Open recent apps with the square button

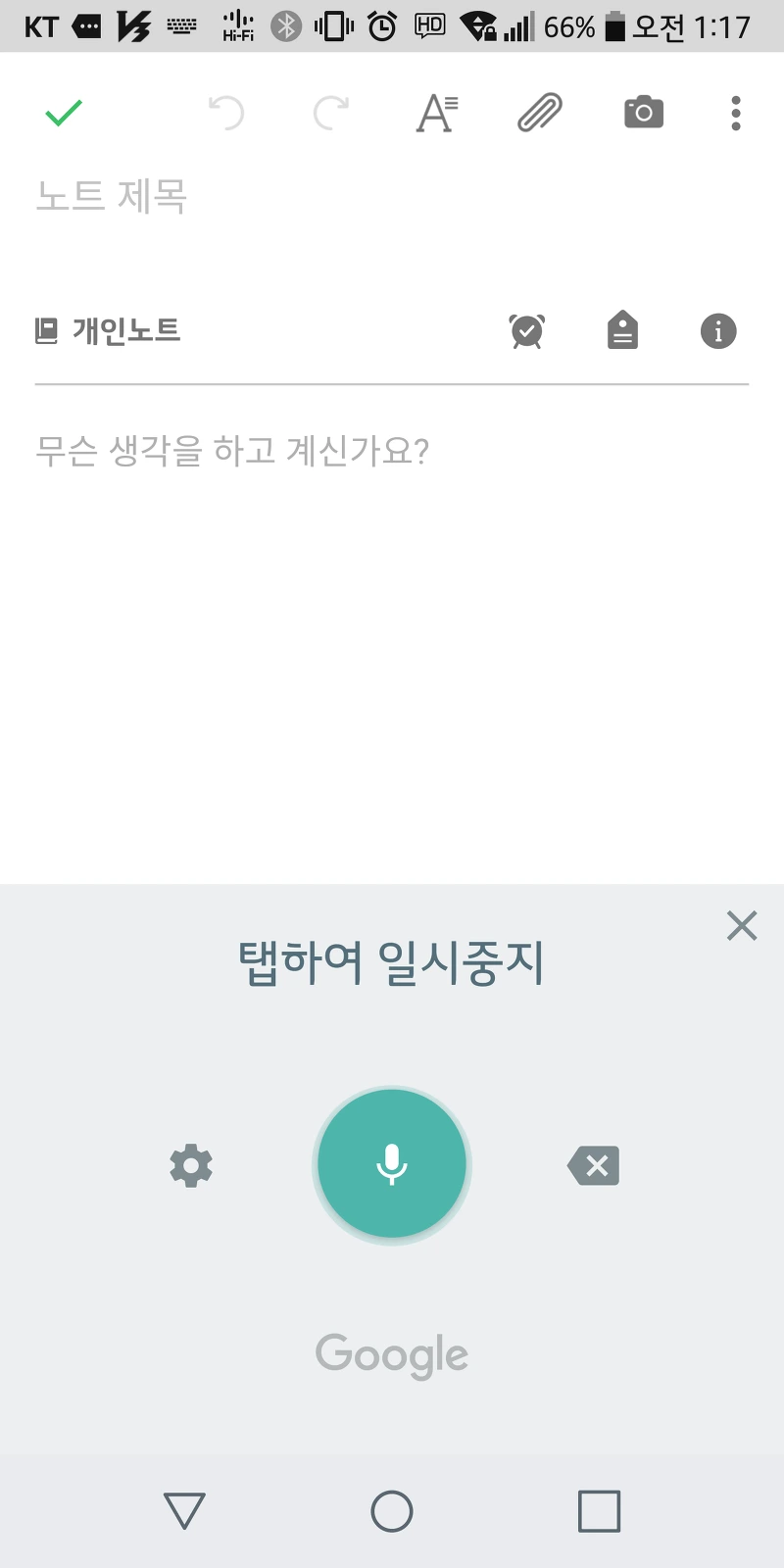[x=600, y=1512]
